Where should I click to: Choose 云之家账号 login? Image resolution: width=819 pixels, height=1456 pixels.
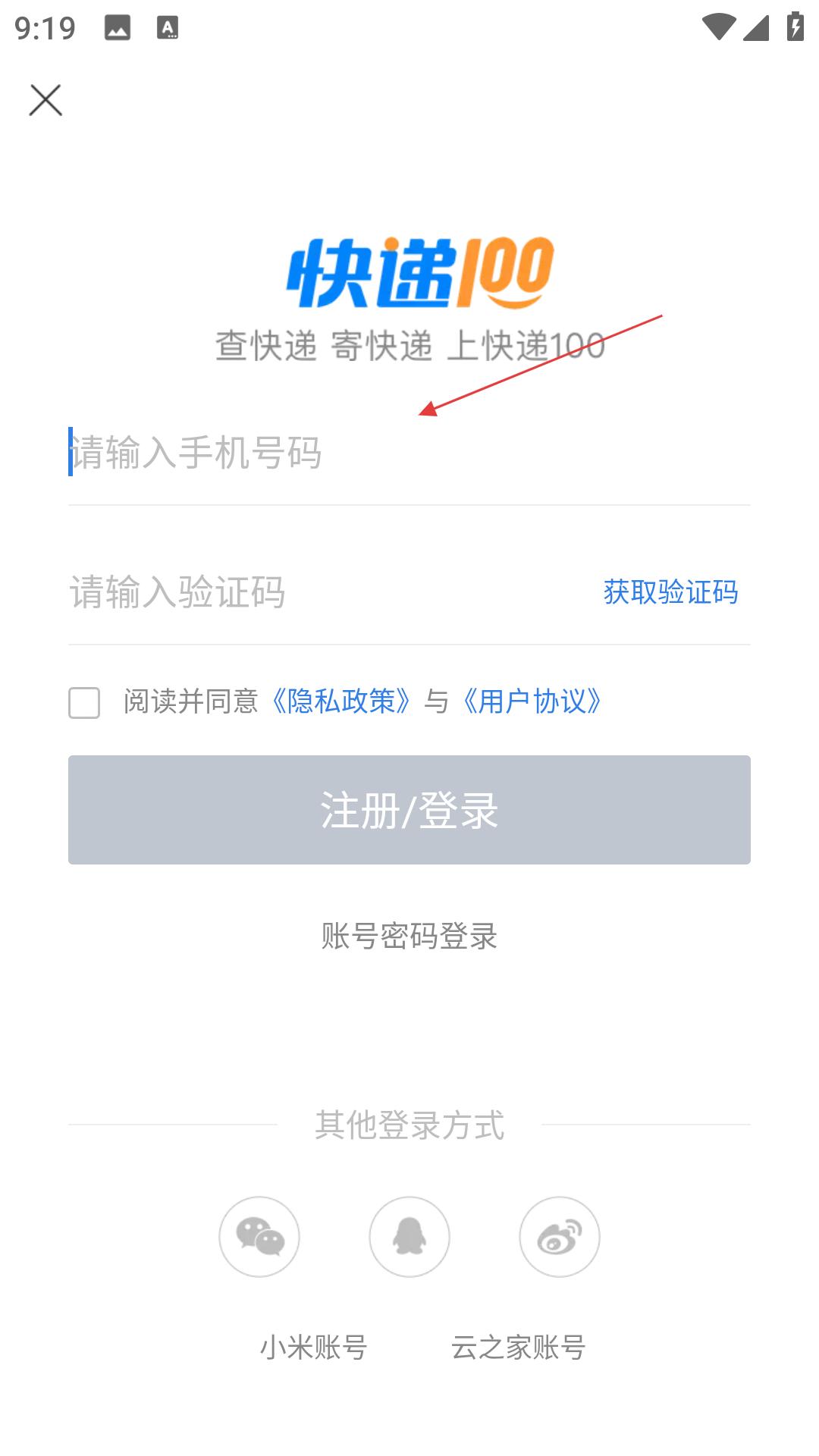click(x=519, y=1348)
